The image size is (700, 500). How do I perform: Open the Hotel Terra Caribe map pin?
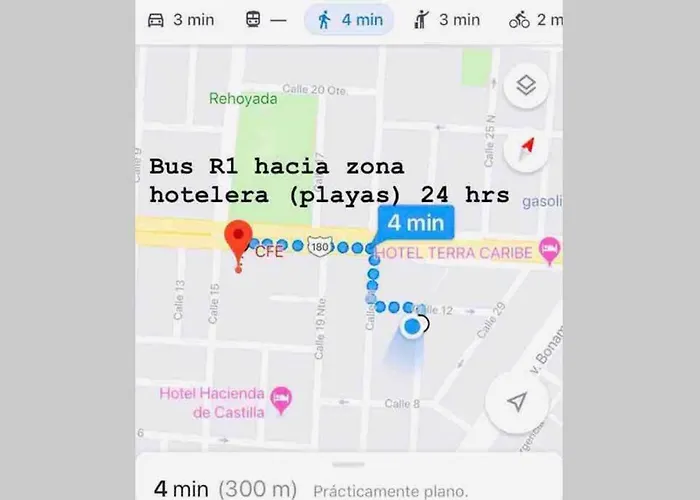pos(549,248)
